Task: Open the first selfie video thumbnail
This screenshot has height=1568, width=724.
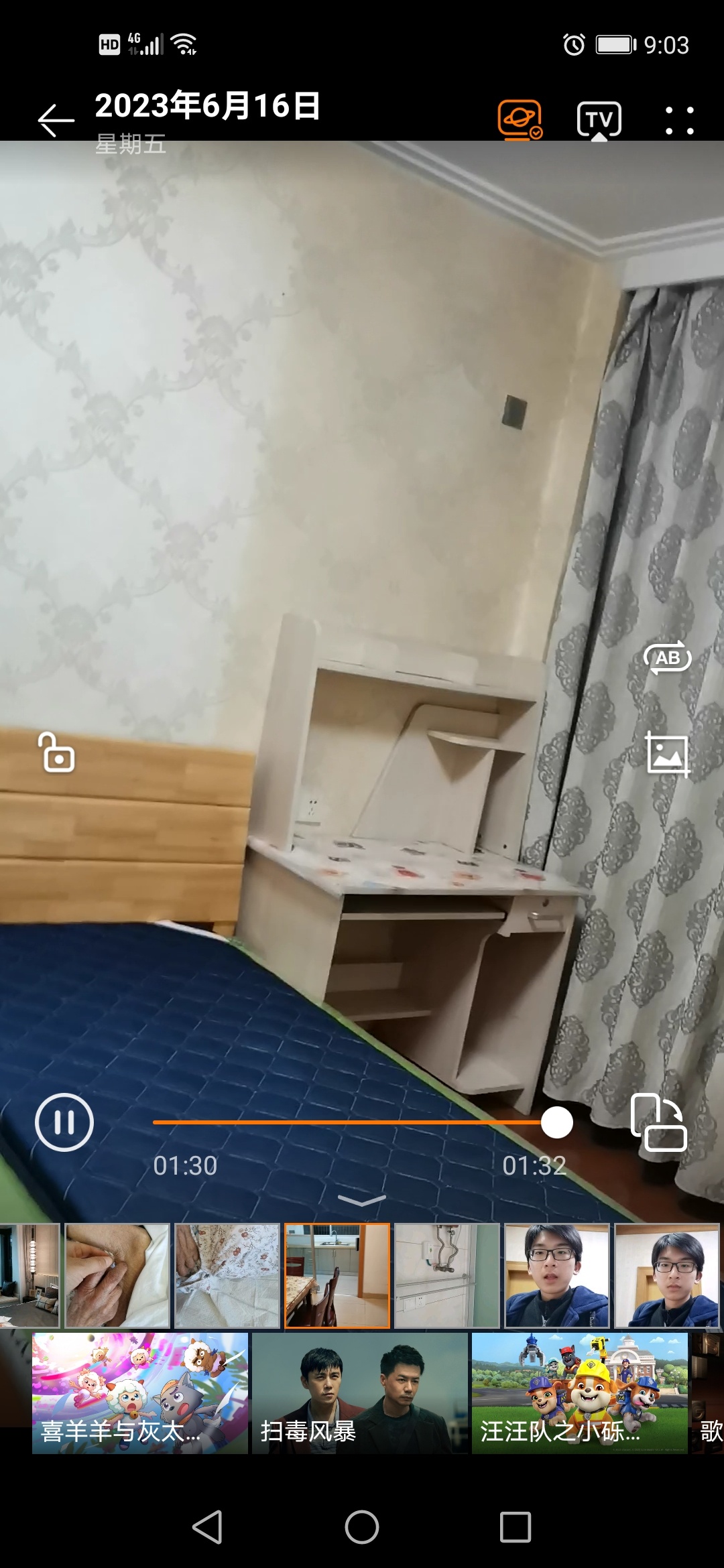Action: (557, 1275)
